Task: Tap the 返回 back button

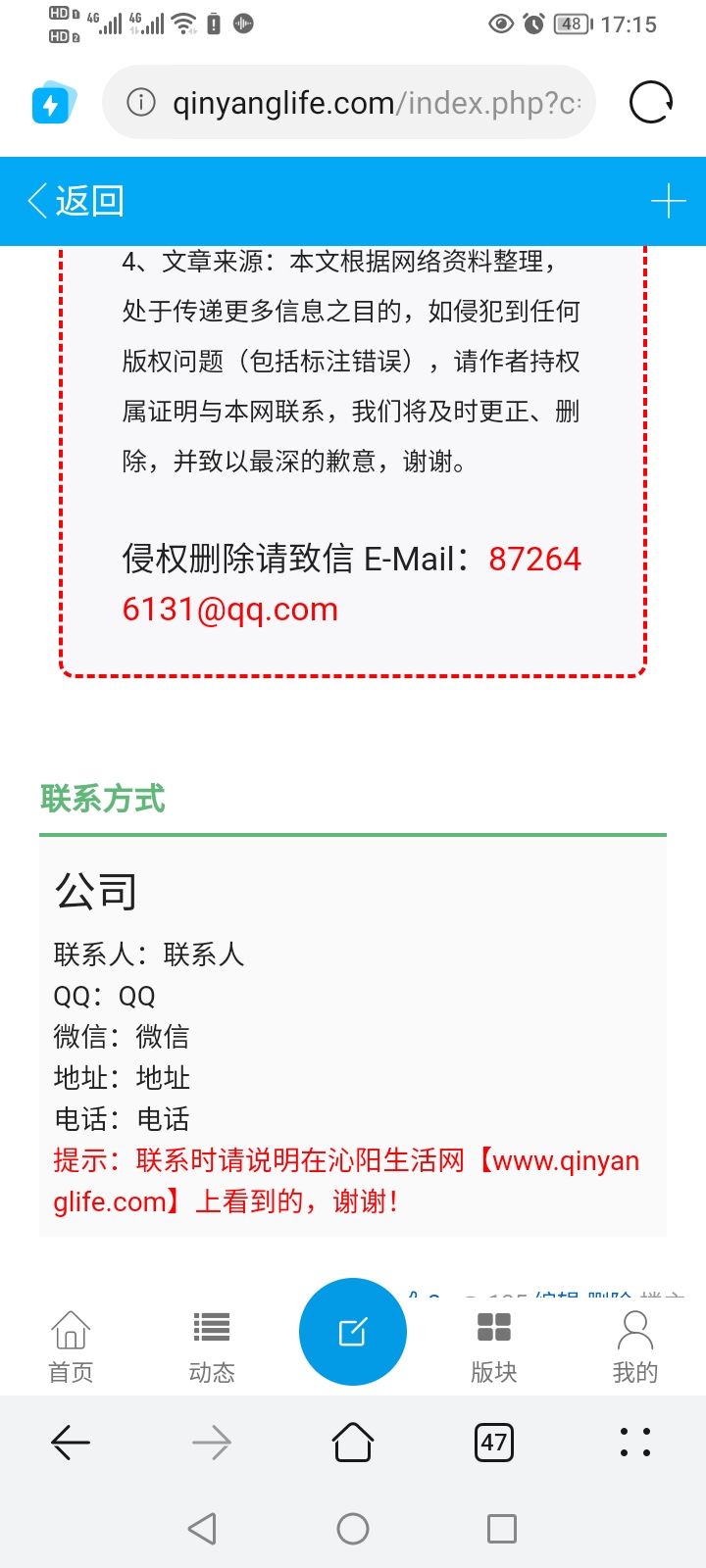Action: pos(76,201)
